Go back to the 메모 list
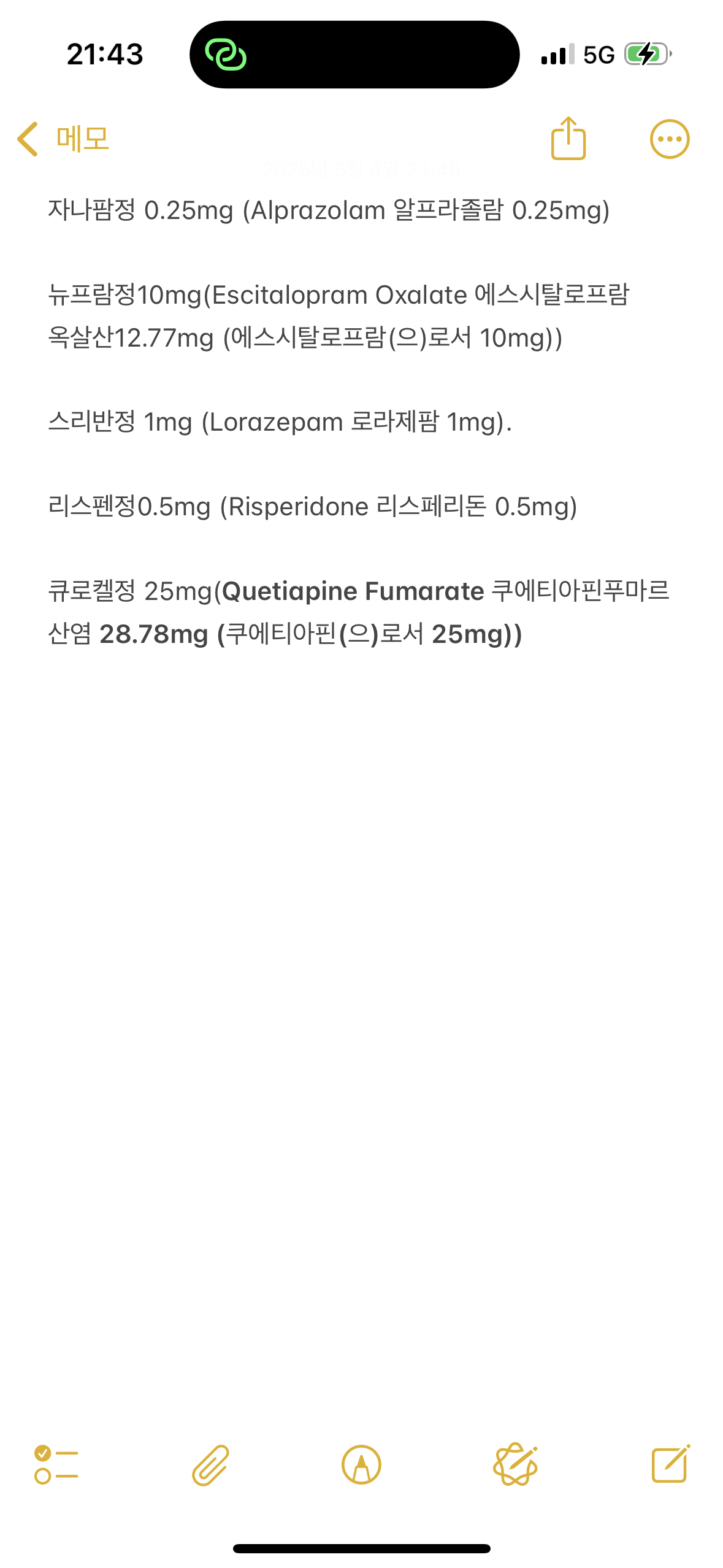The height and width of the screenshot is (1568, 723). click(x=63, y=139)
